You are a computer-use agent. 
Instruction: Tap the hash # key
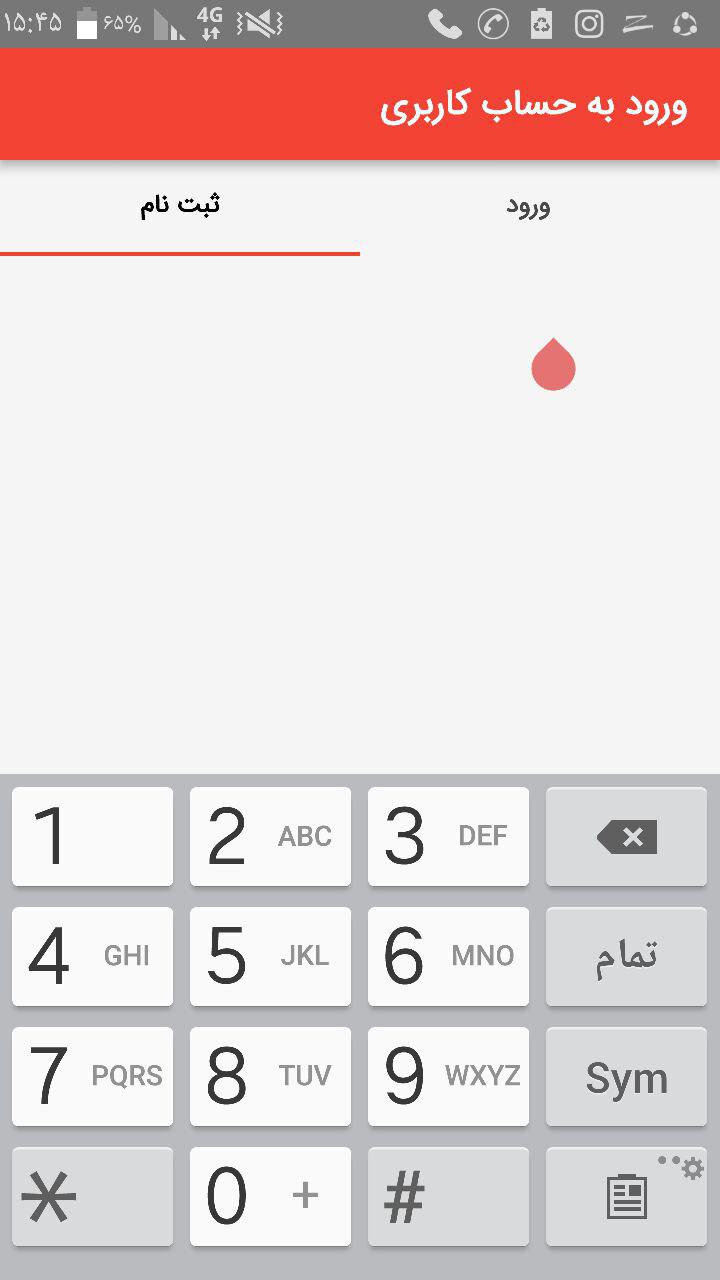tap(448, 1196)
